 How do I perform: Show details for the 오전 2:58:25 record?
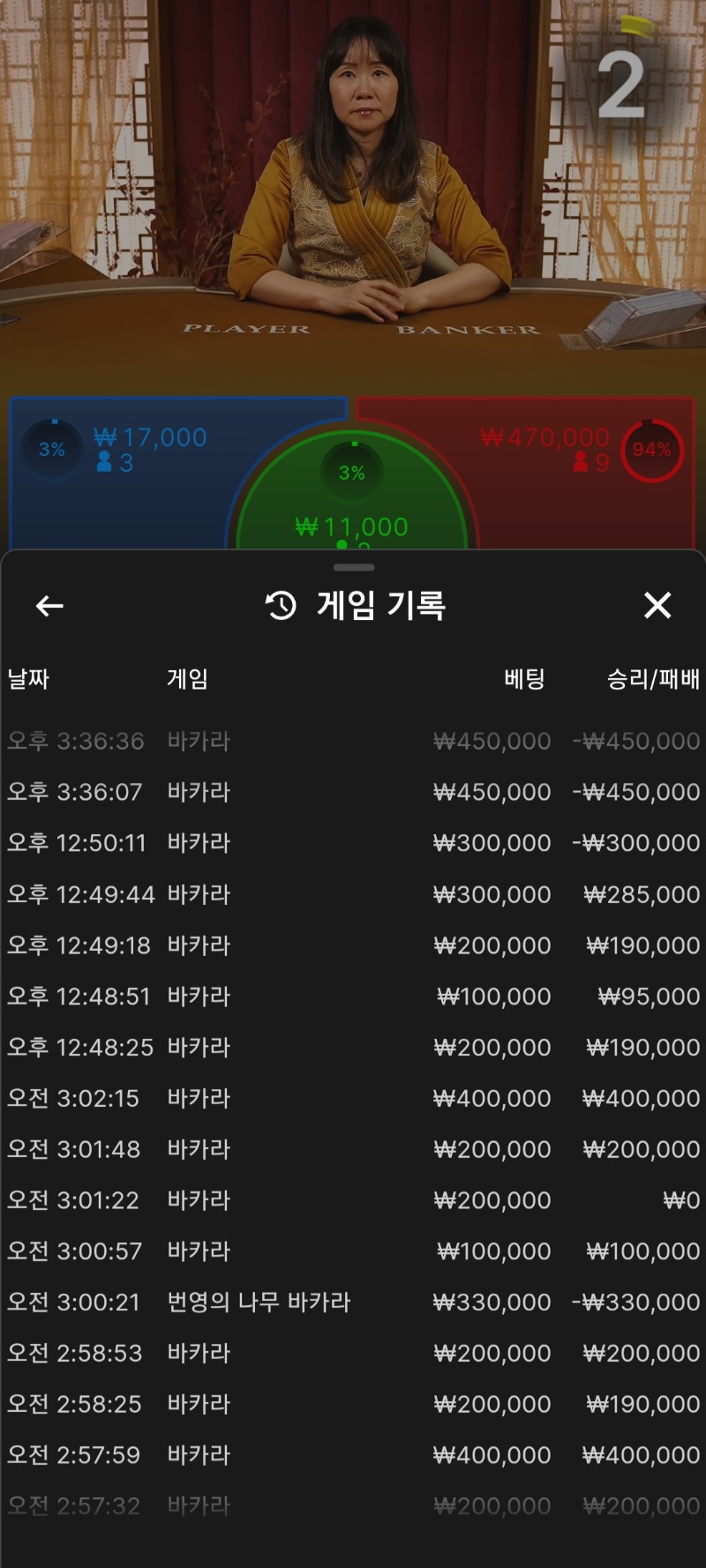(x=353, y=1404)
